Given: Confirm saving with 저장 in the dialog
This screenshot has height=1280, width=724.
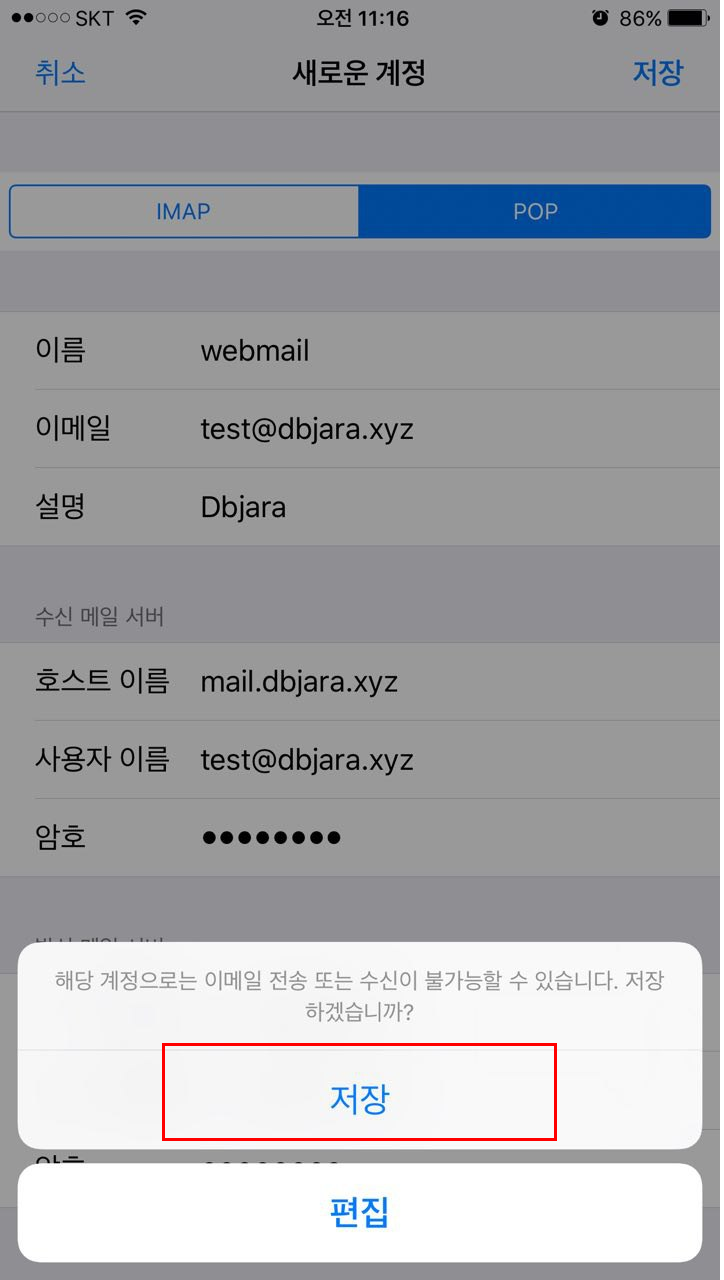Looking at the screenshot, I should coord(360,1099).
